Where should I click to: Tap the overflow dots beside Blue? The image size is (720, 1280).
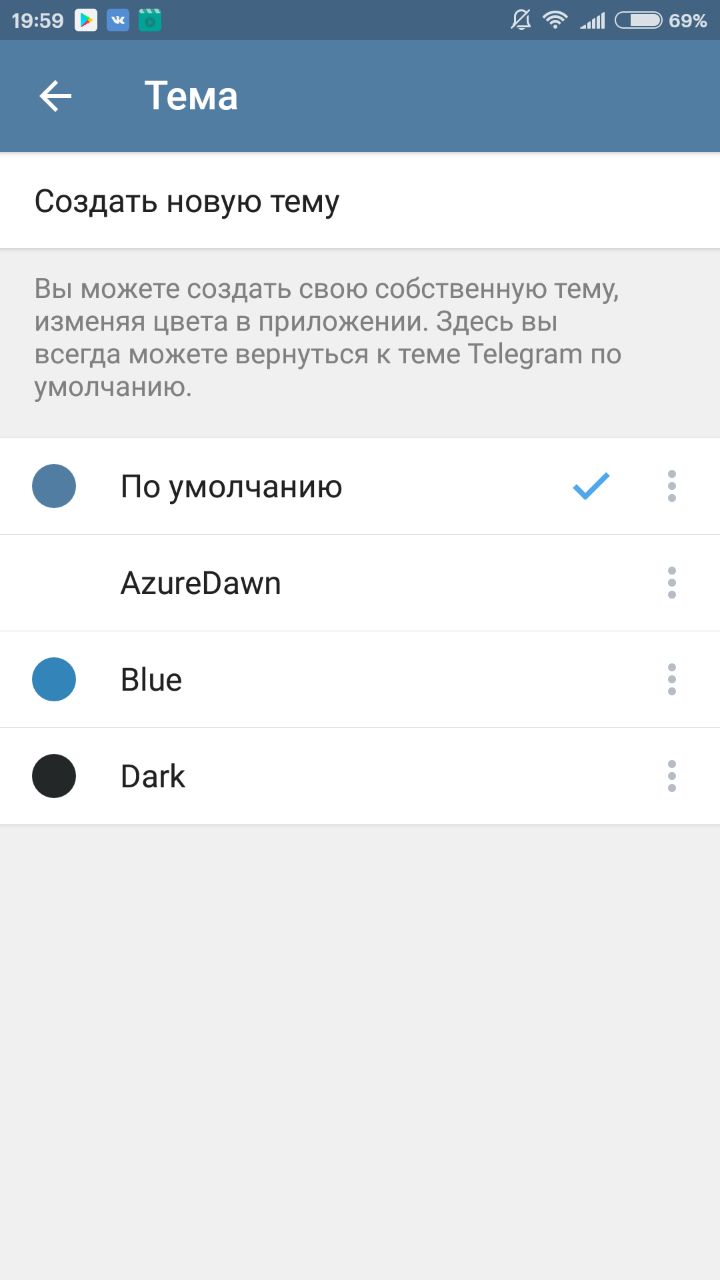point(671,680)
